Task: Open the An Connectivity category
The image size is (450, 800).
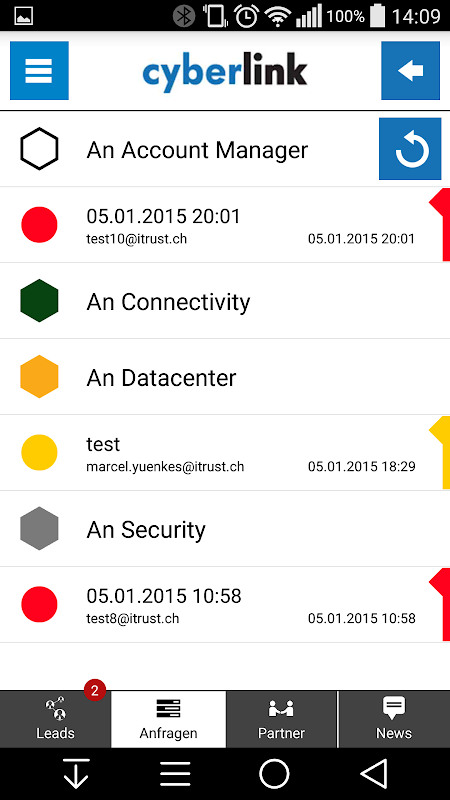Action: click(225, 301)
